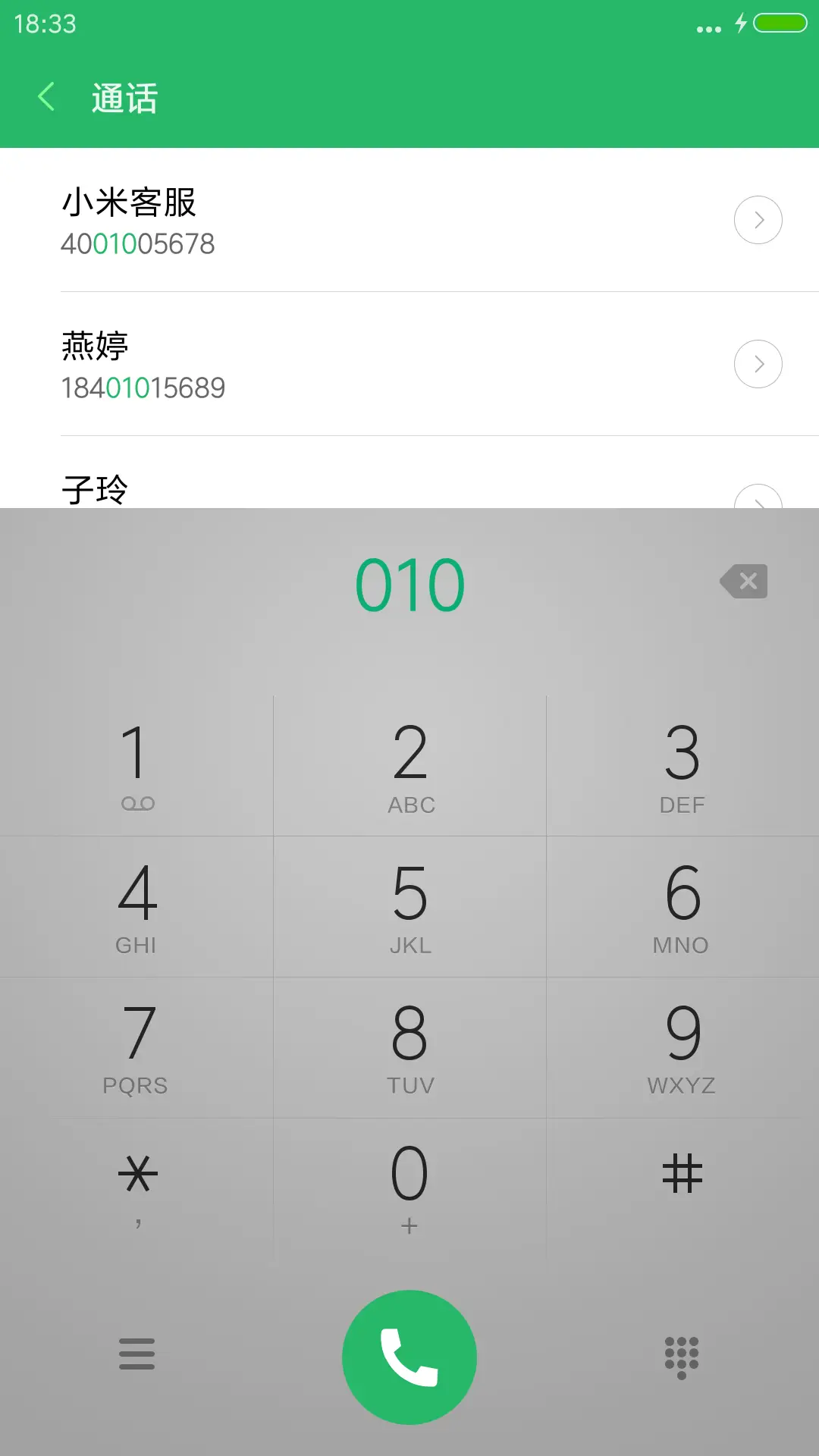Tap the backspace icon to delete a digit

pyautogui.click(x=743, y=581)
